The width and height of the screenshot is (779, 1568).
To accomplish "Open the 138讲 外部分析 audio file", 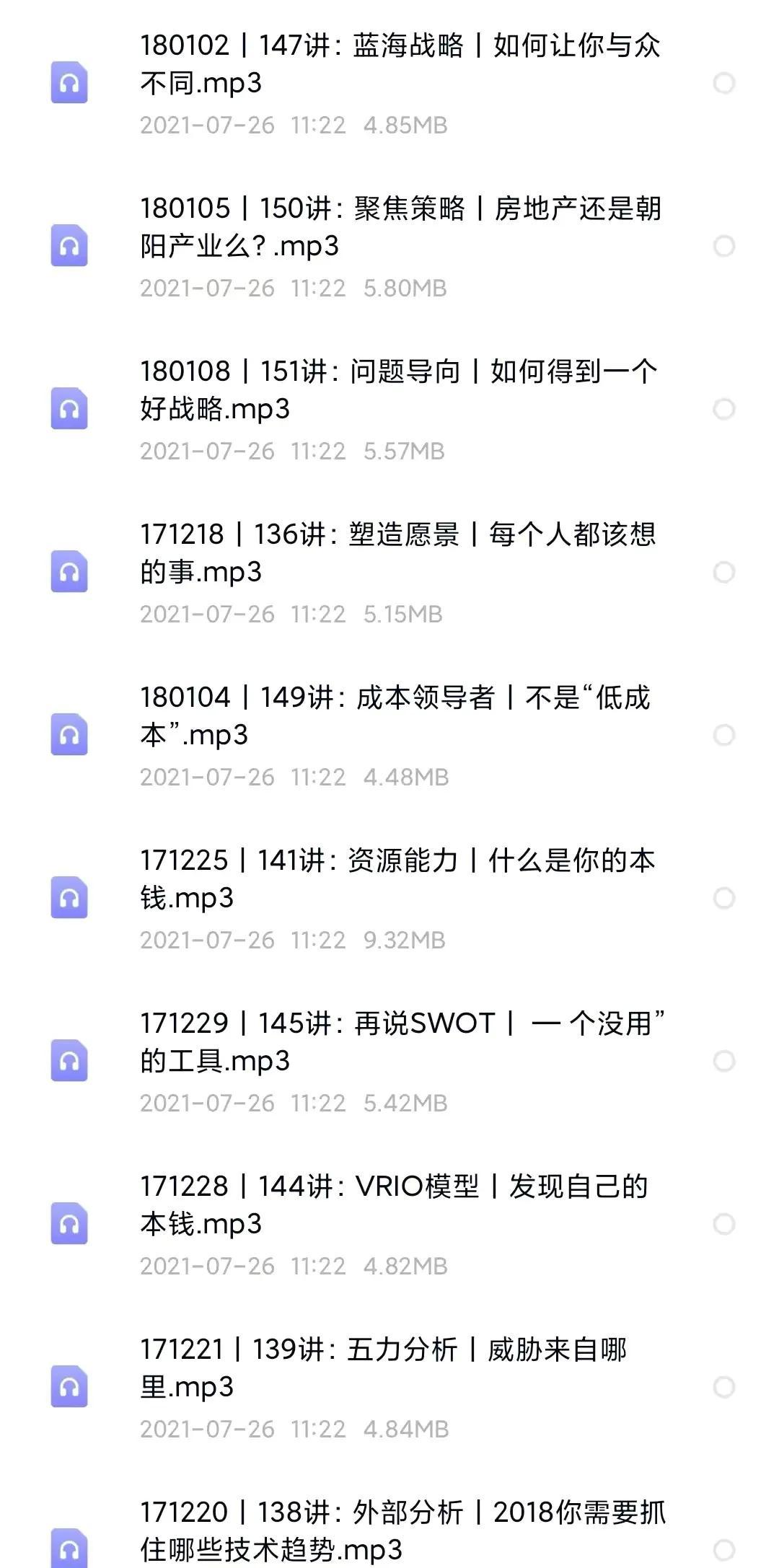I will pyautogui.click(x=400, y=1529).
